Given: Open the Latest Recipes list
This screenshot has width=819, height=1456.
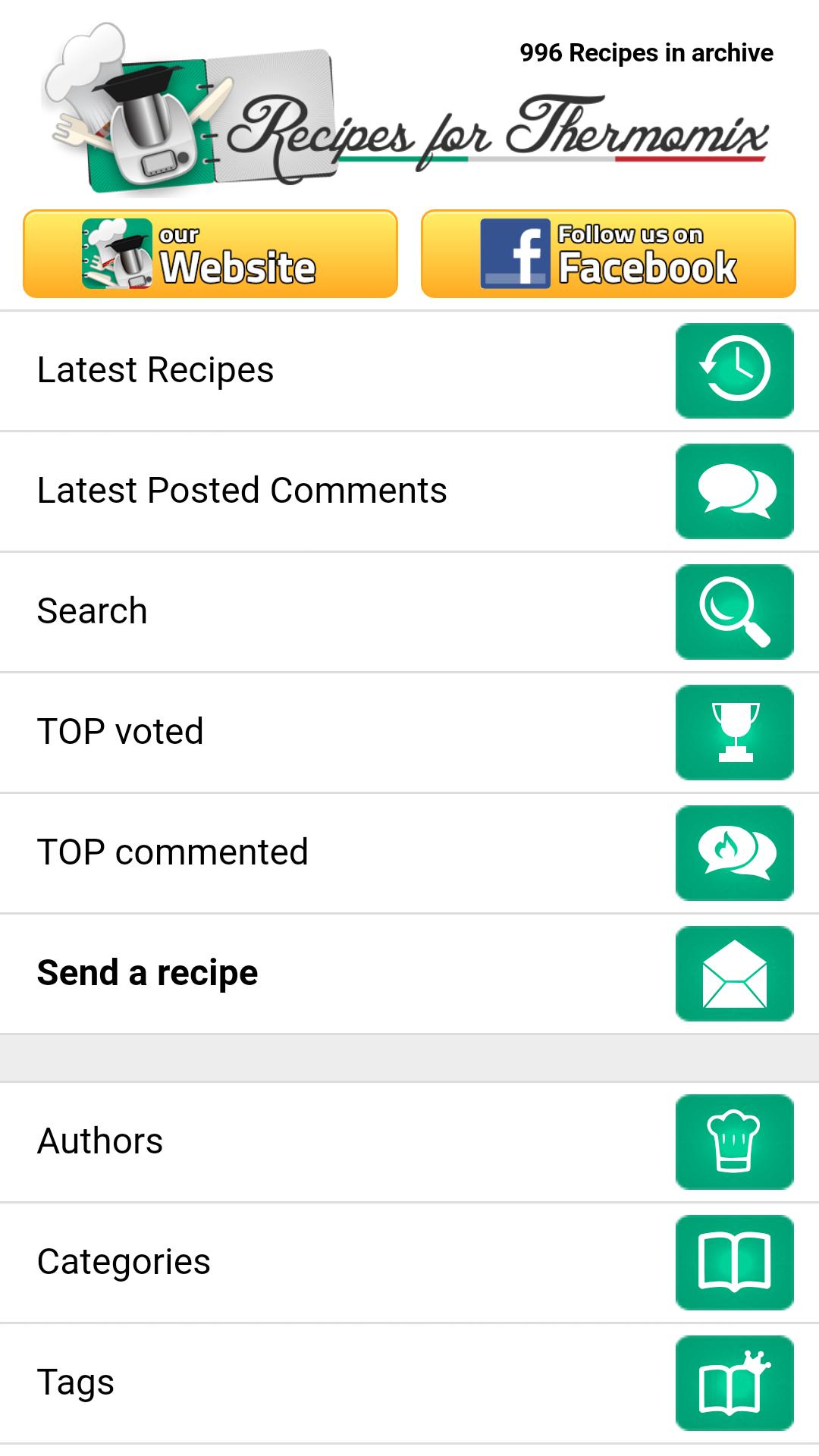Looking at the screenshot, I should click(x=303, y=369).
